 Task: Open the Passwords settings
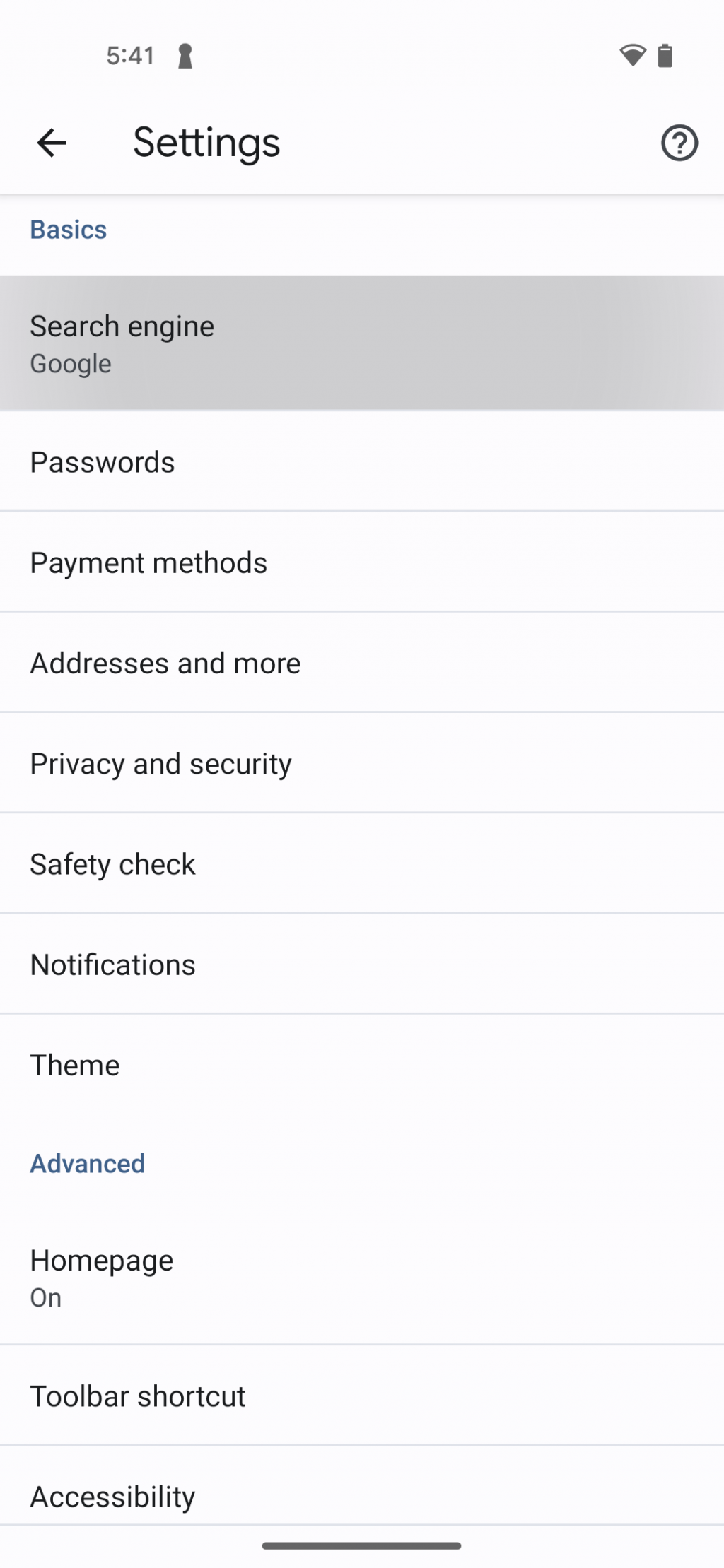(362, 461)
